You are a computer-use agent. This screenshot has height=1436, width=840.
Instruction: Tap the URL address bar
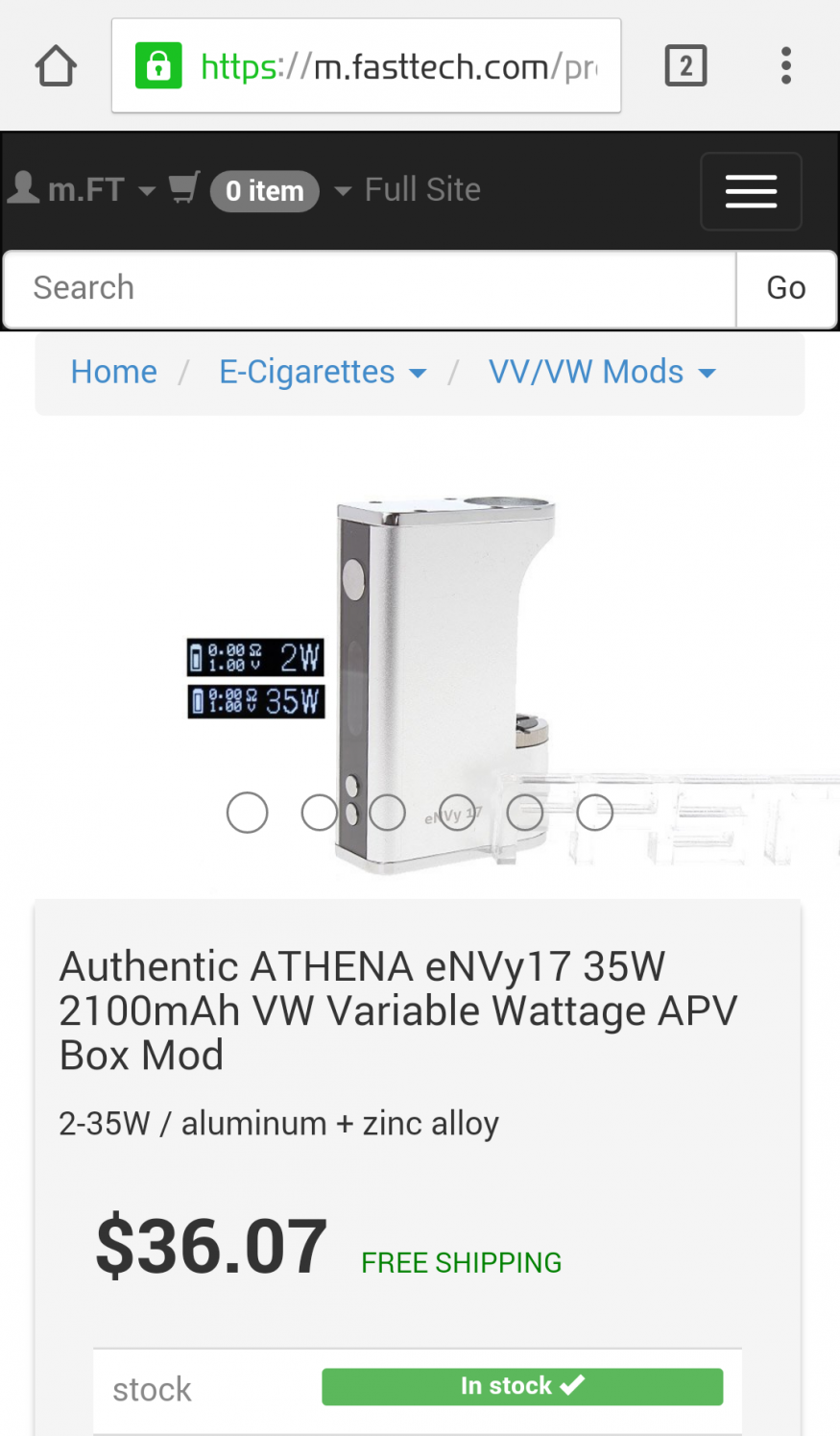365,66
